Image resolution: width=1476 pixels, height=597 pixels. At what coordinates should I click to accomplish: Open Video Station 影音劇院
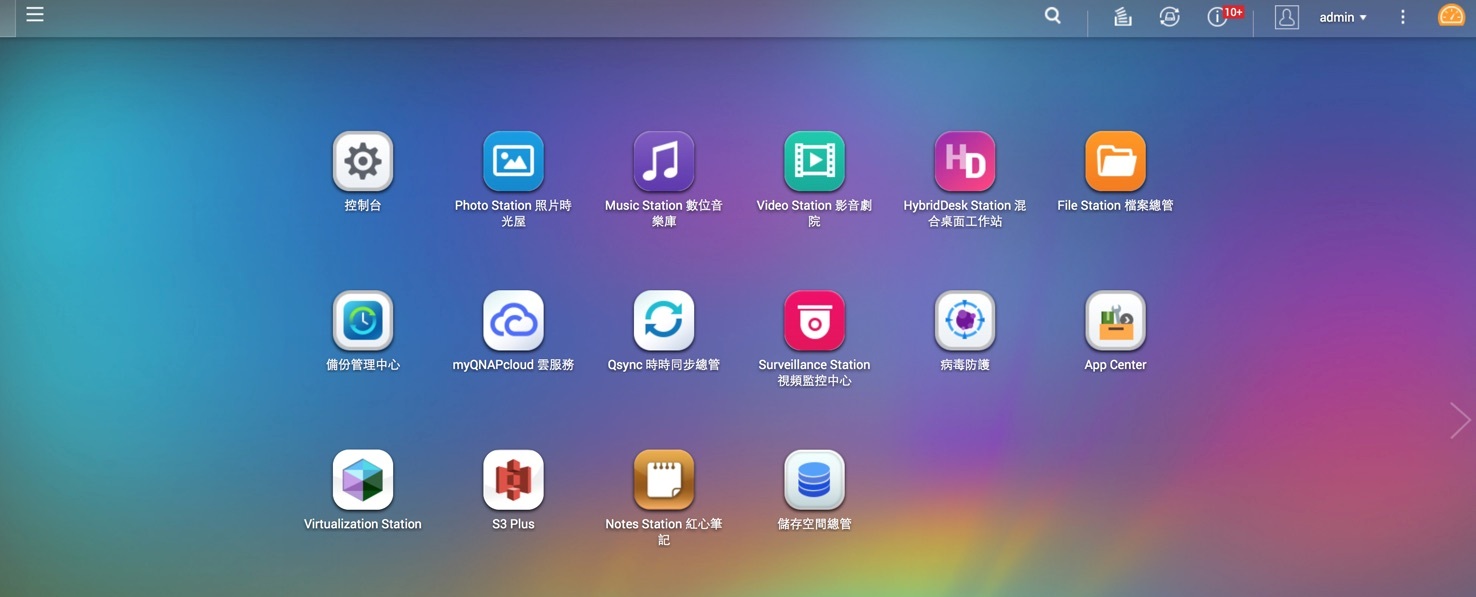(x=814, y=162)
